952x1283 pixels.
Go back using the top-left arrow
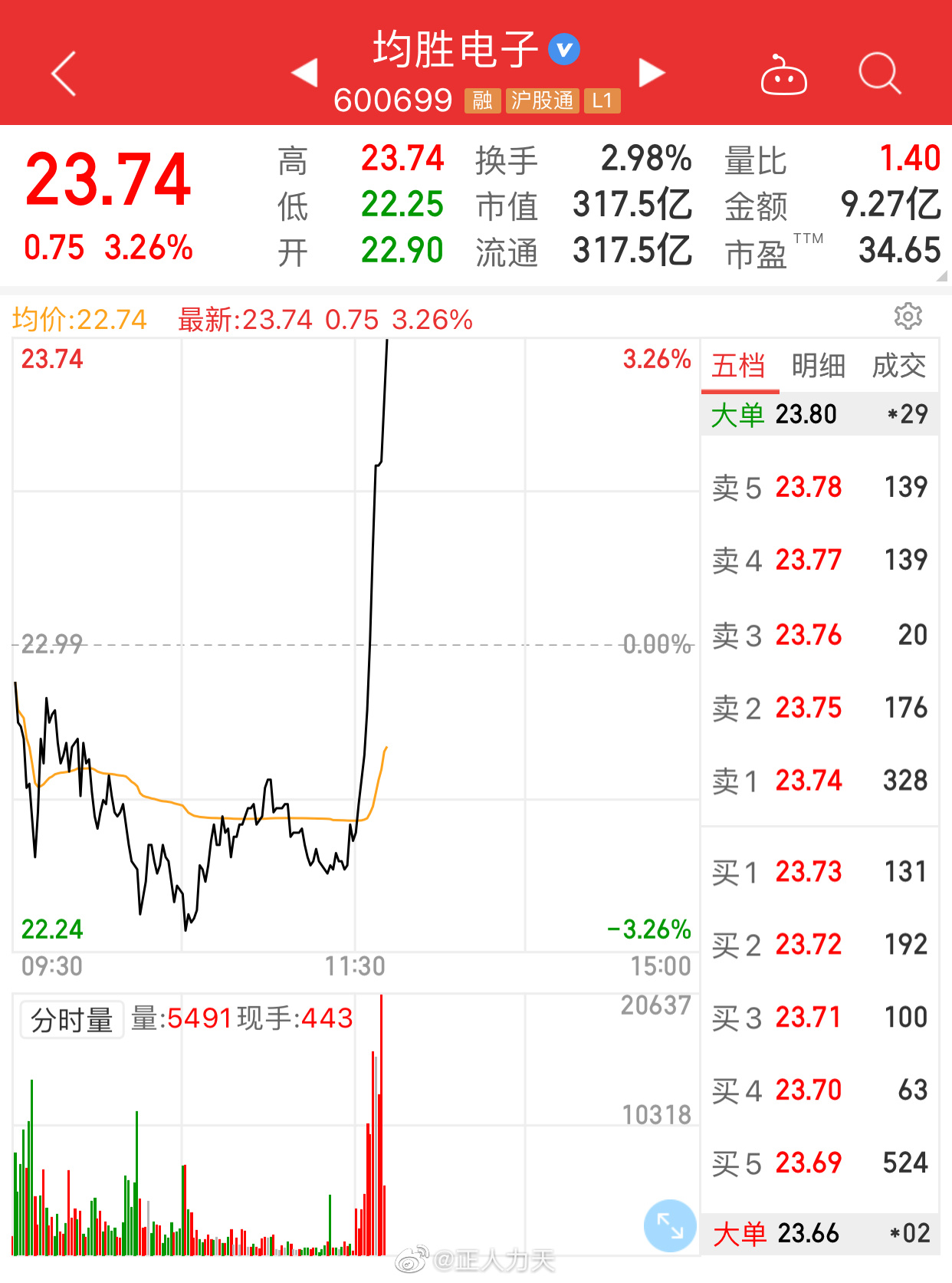[x=64, y=74]
